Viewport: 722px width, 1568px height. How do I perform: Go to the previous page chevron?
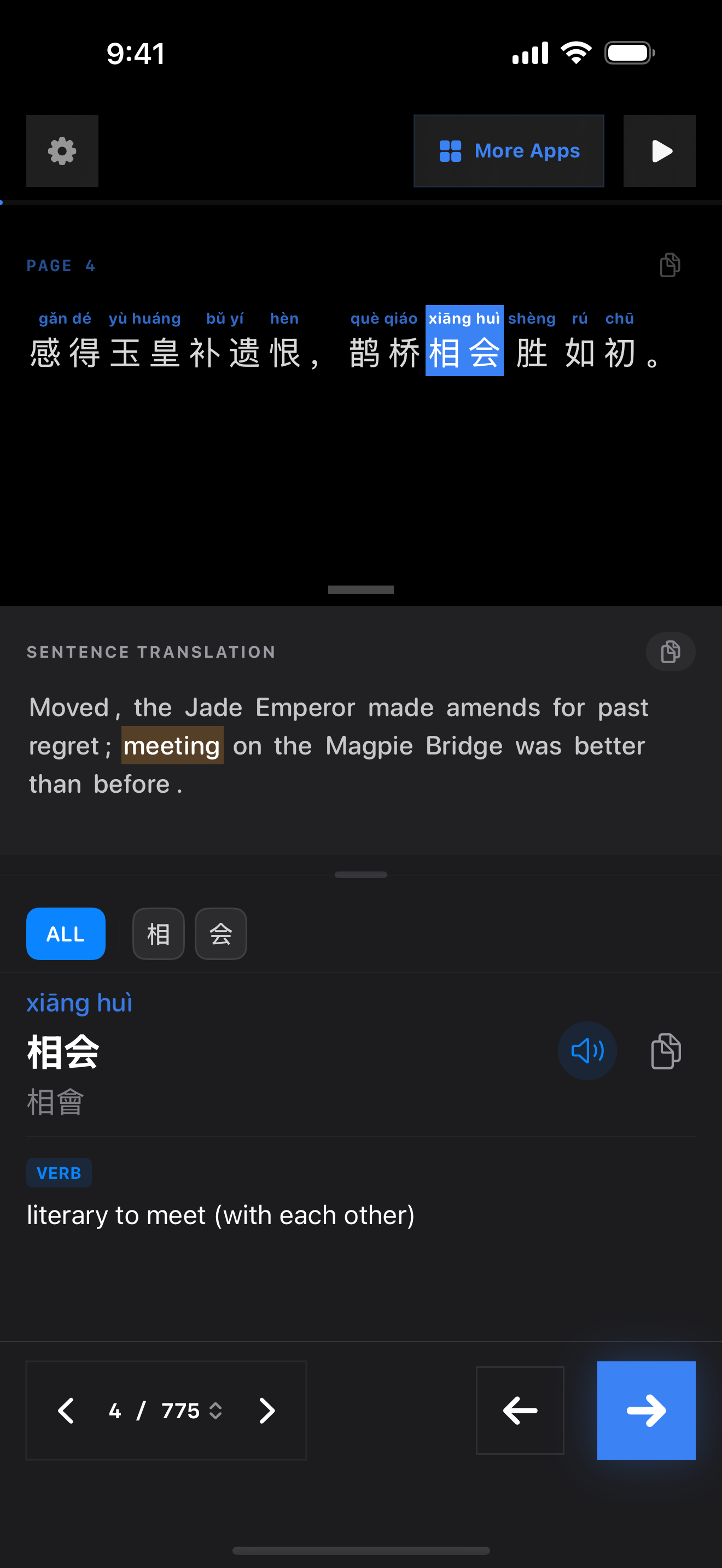[66, 1411]
